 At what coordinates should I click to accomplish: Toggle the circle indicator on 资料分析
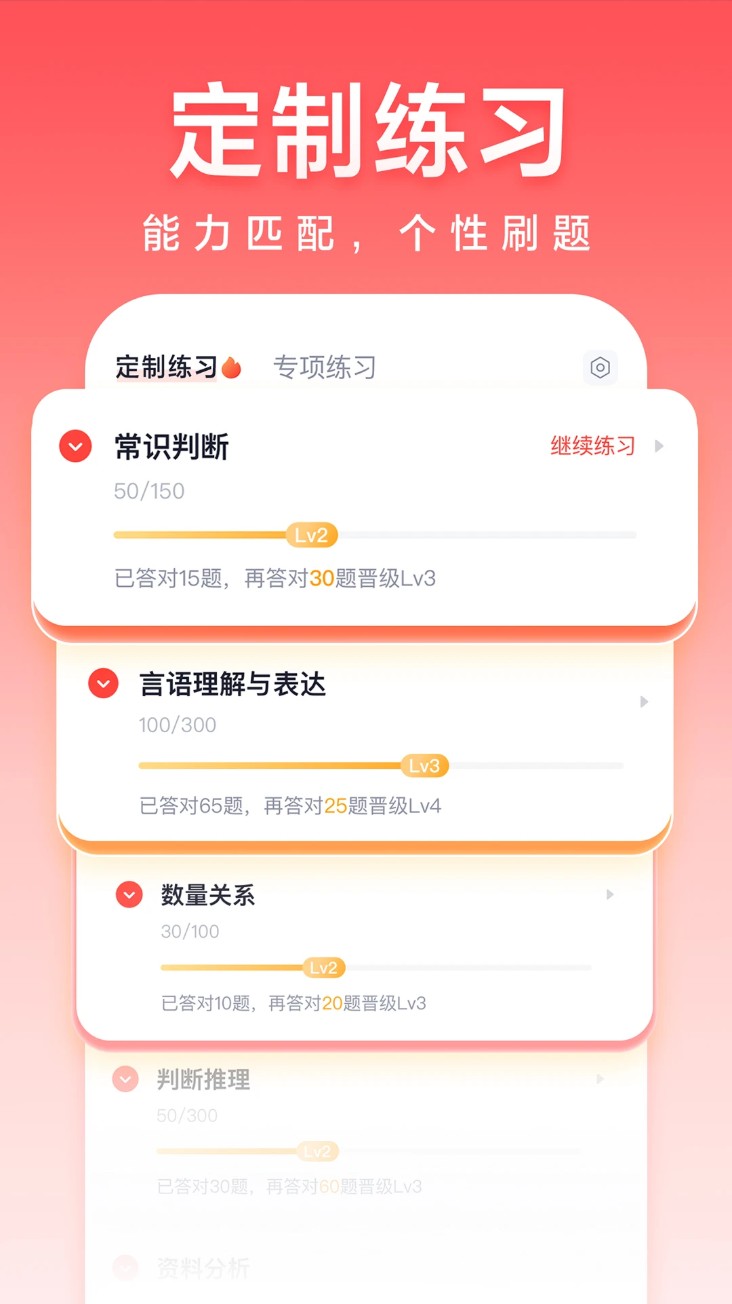(124, 1268)
